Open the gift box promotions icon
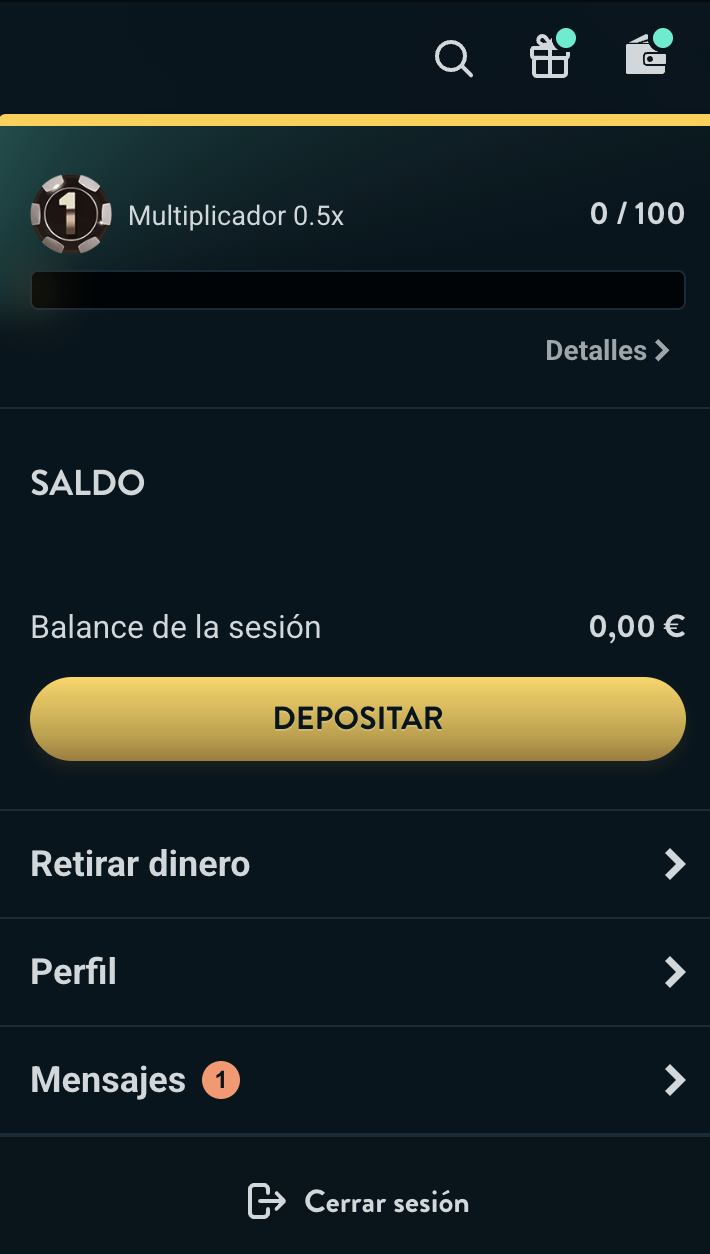Viewport: 710px width, 1254px height. 551,55
